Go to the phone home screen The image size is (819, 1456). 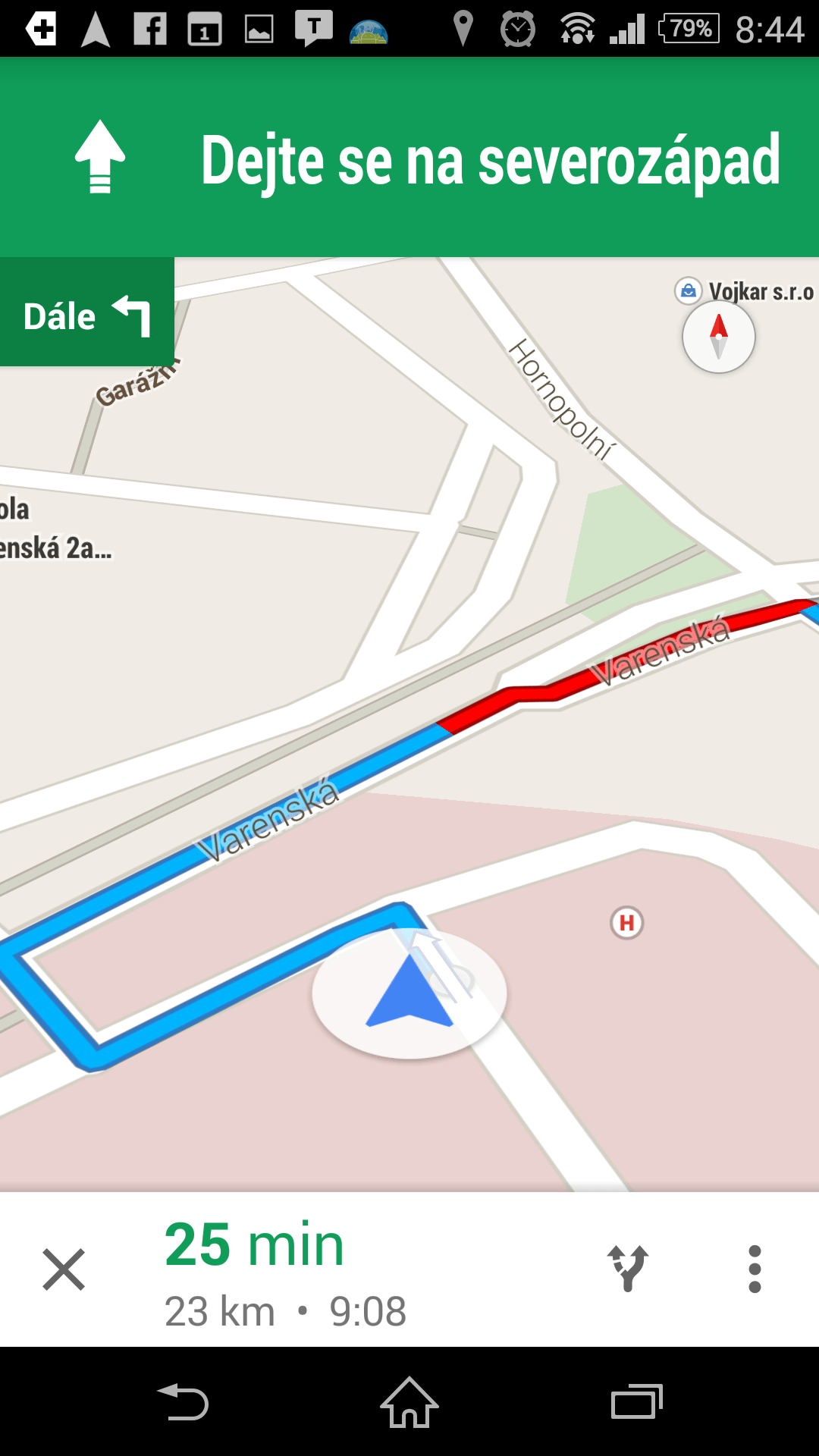coord(409,1402)
